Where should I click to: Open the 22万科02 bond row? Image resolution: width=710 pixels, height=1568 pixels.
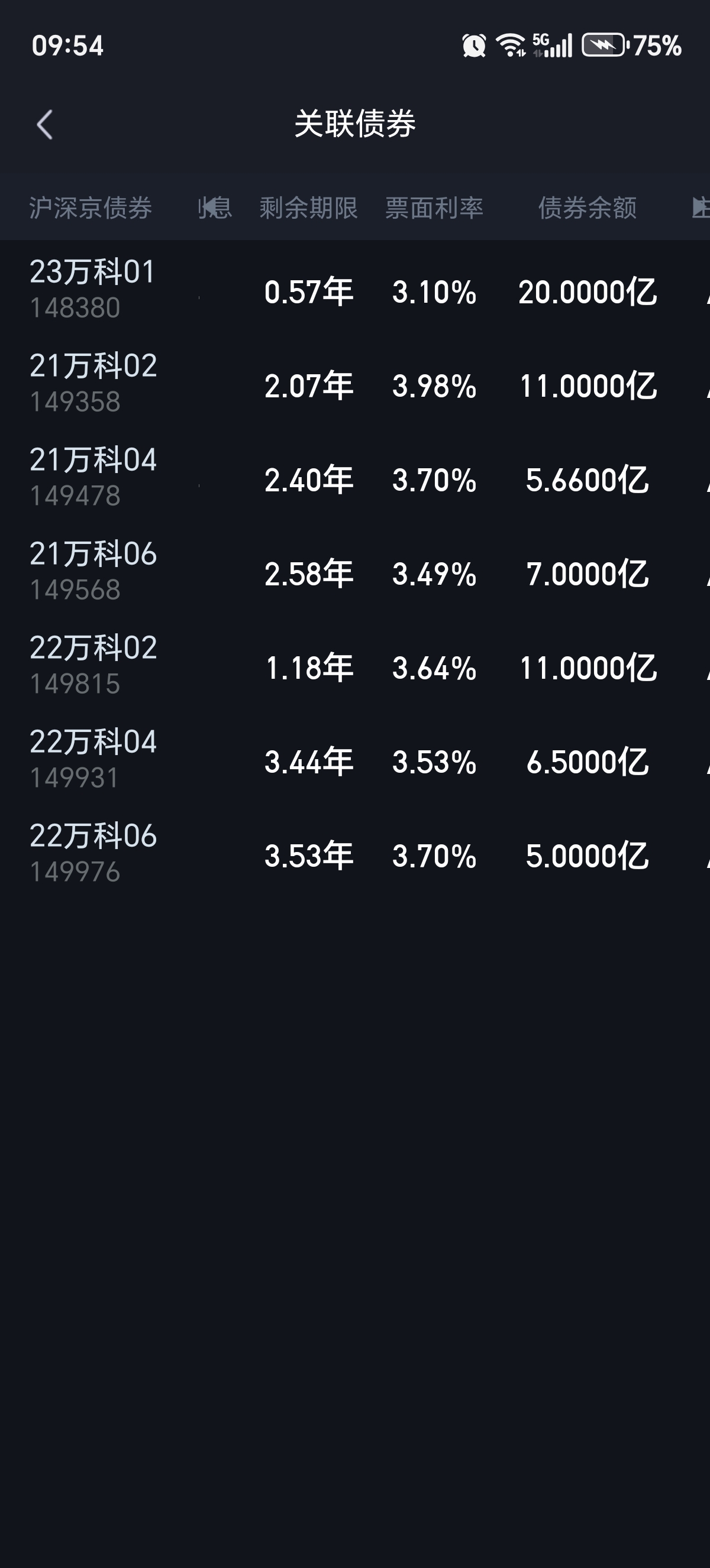[93, 665]
